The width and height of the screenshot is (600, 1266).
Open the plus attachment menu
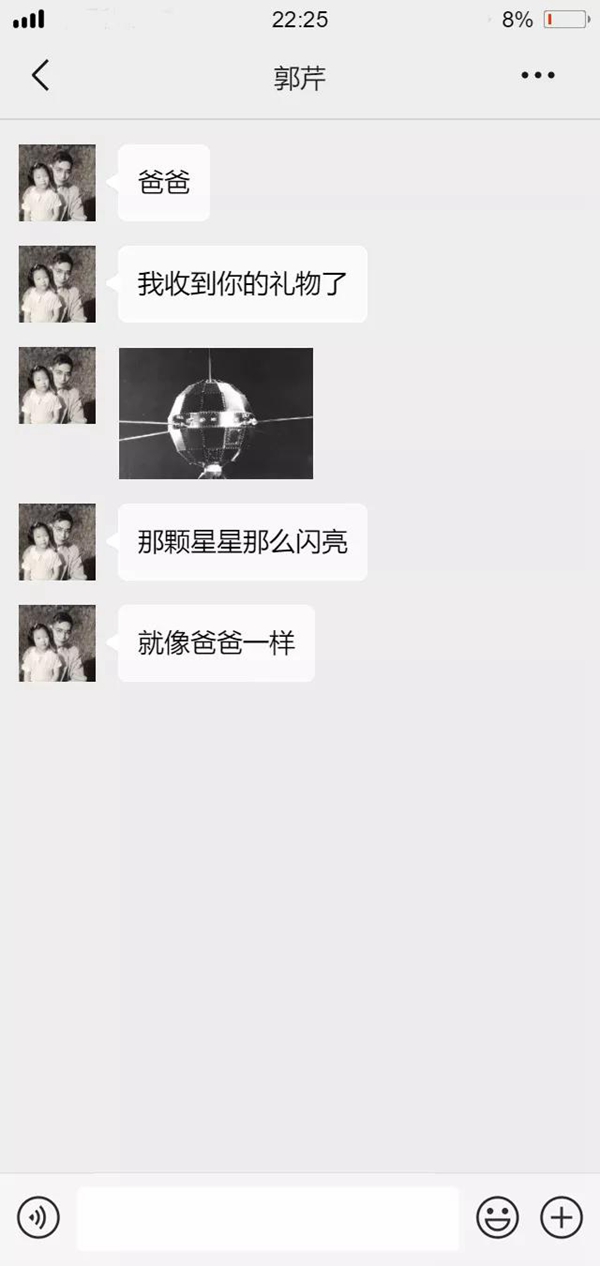(x=561, y=1217)
